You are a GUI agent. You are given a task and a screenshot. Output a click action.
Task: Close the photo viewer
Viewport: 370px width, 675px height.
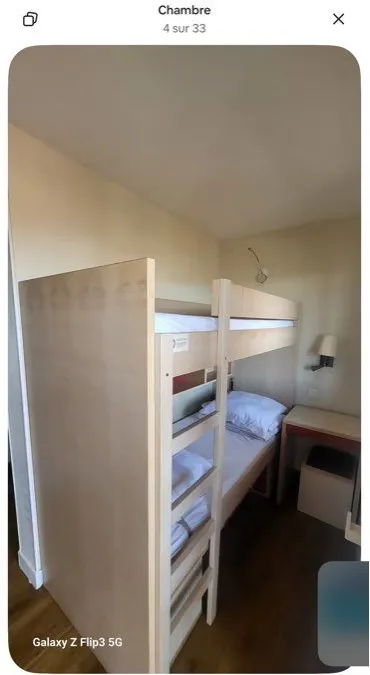coord(339,19)
